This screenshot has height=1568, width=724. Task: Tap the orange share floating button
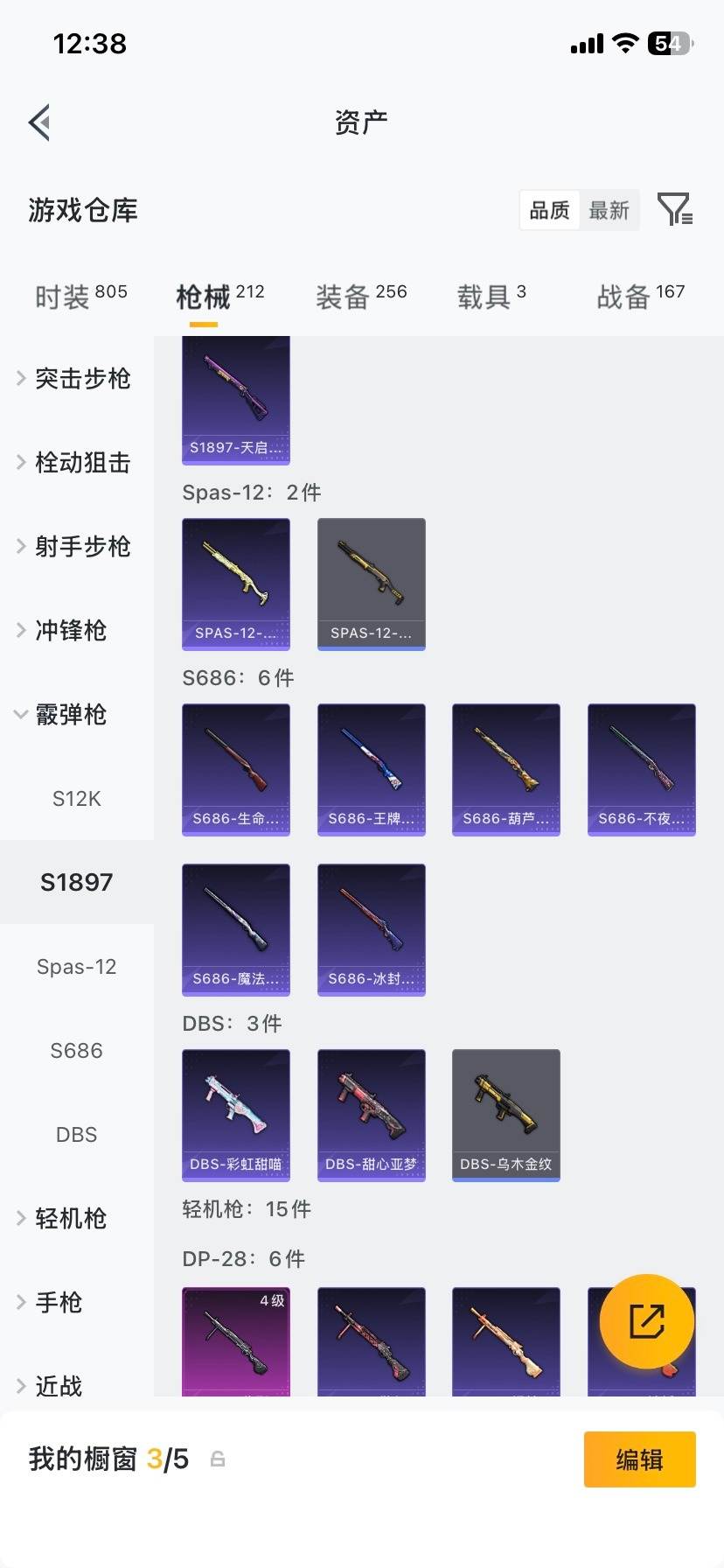coord(647,1321)
